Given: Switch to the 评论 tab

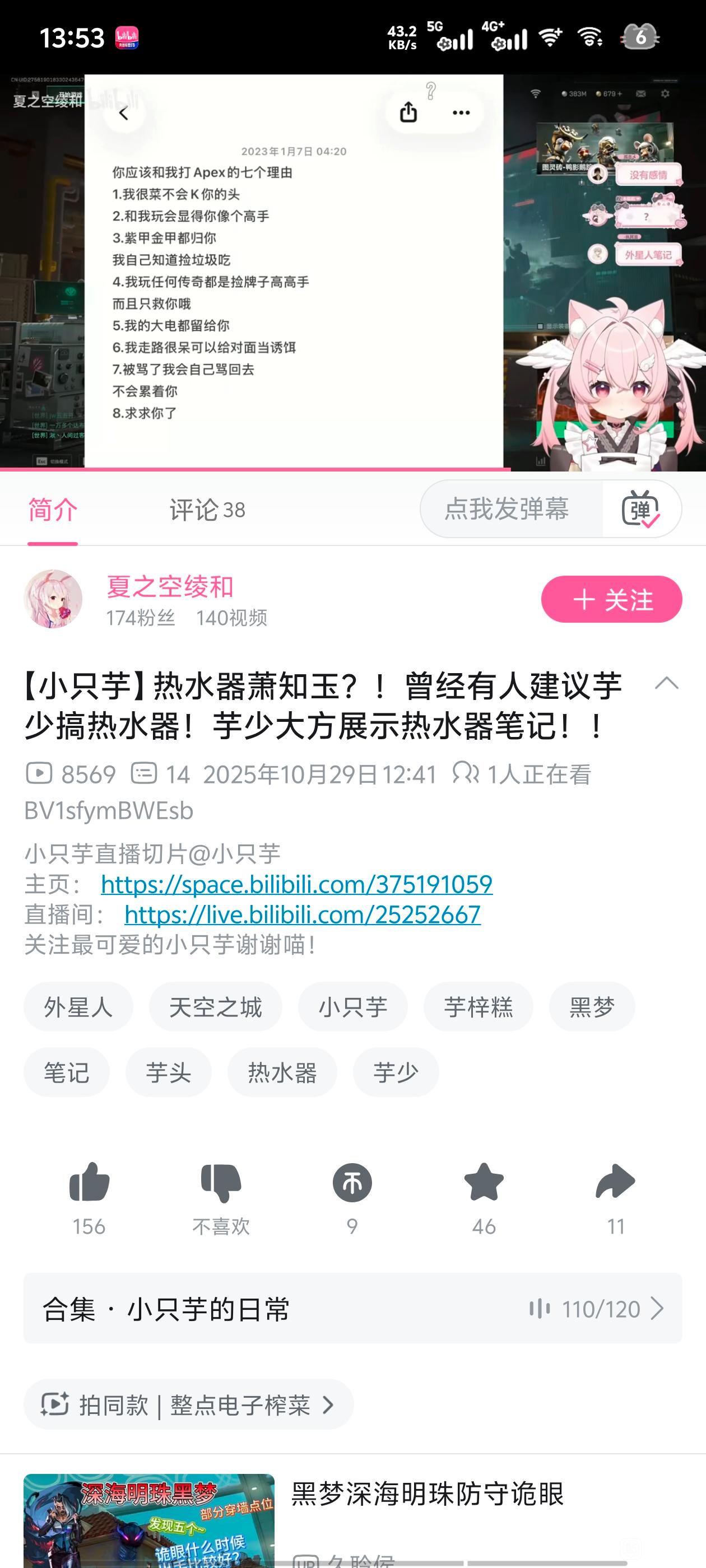Looking at the screenshot, I should point(207,510).
